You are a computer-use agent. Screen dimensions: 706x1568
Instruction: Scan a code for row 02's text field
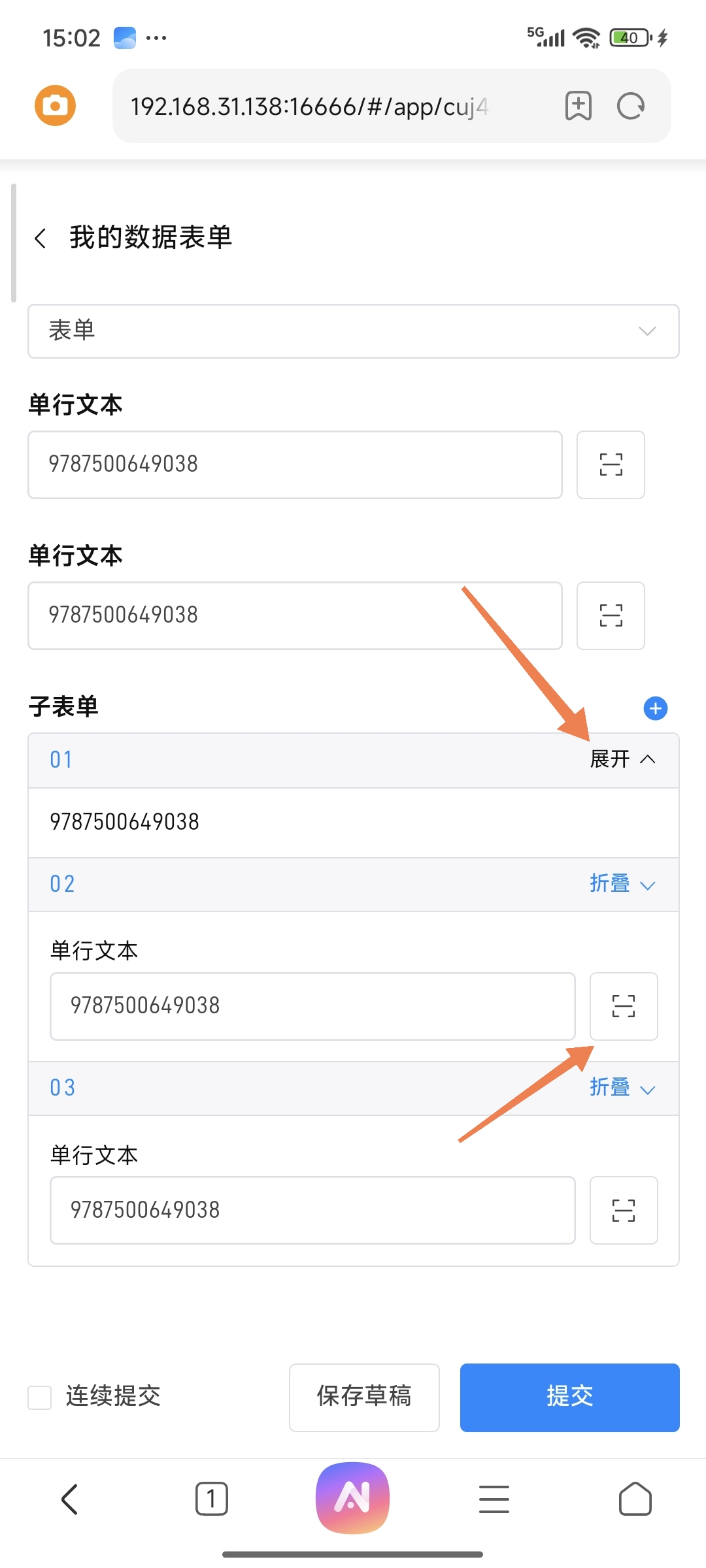point(624,1006)
